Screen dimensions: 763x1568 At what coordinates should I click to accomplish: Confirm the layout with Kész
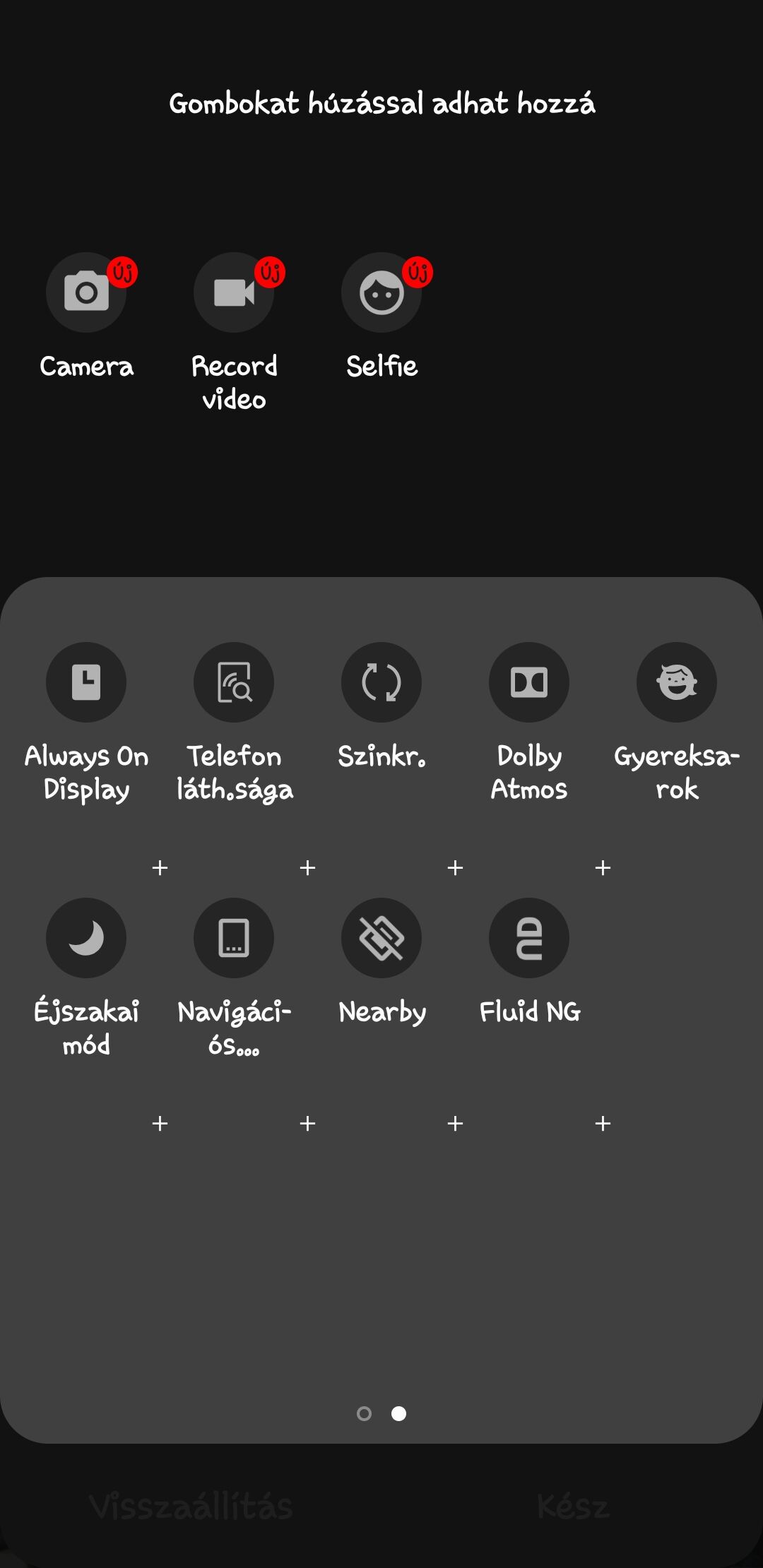[x=573, y=1507]
